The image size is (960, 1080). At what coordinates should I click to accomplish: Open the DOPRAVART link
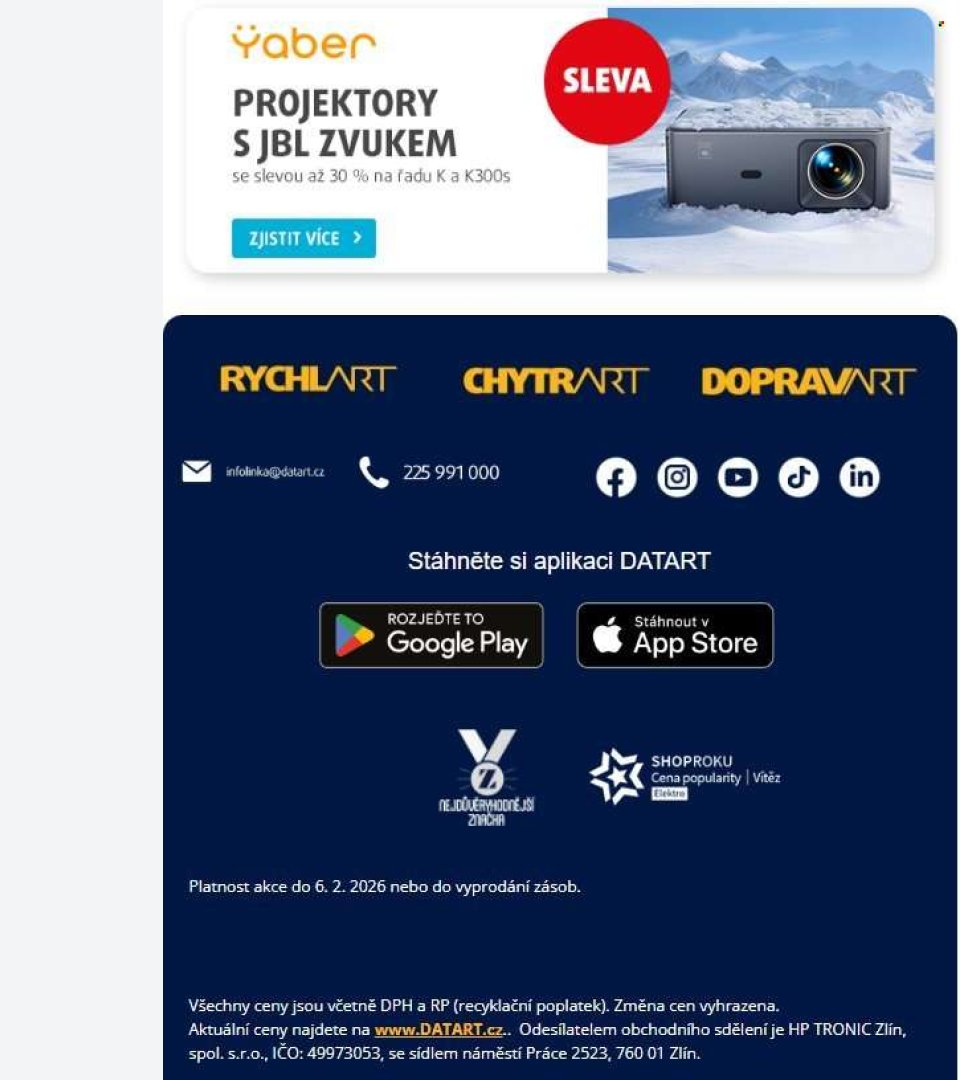[808, 381]
